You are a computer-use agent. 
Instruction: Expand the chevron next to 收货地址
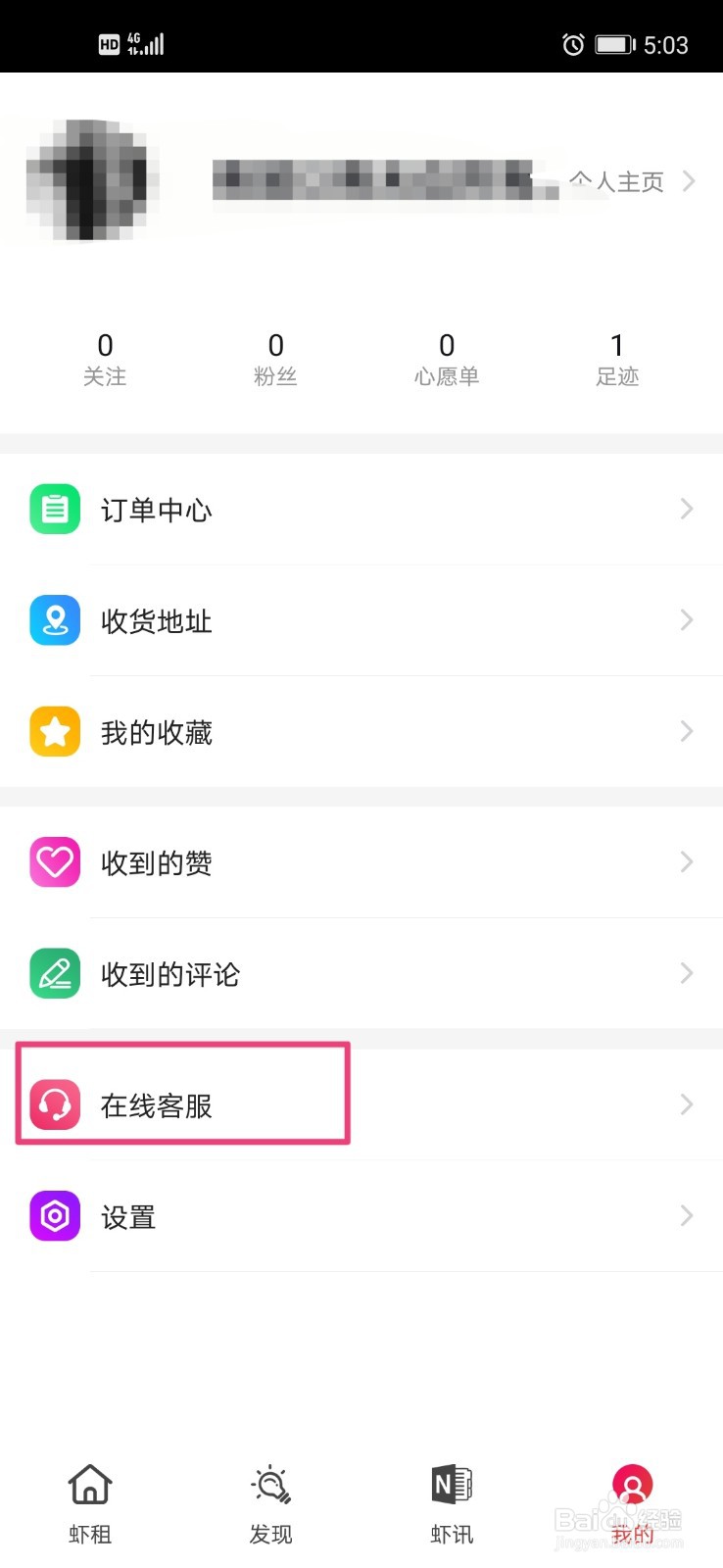coord(686,619)
